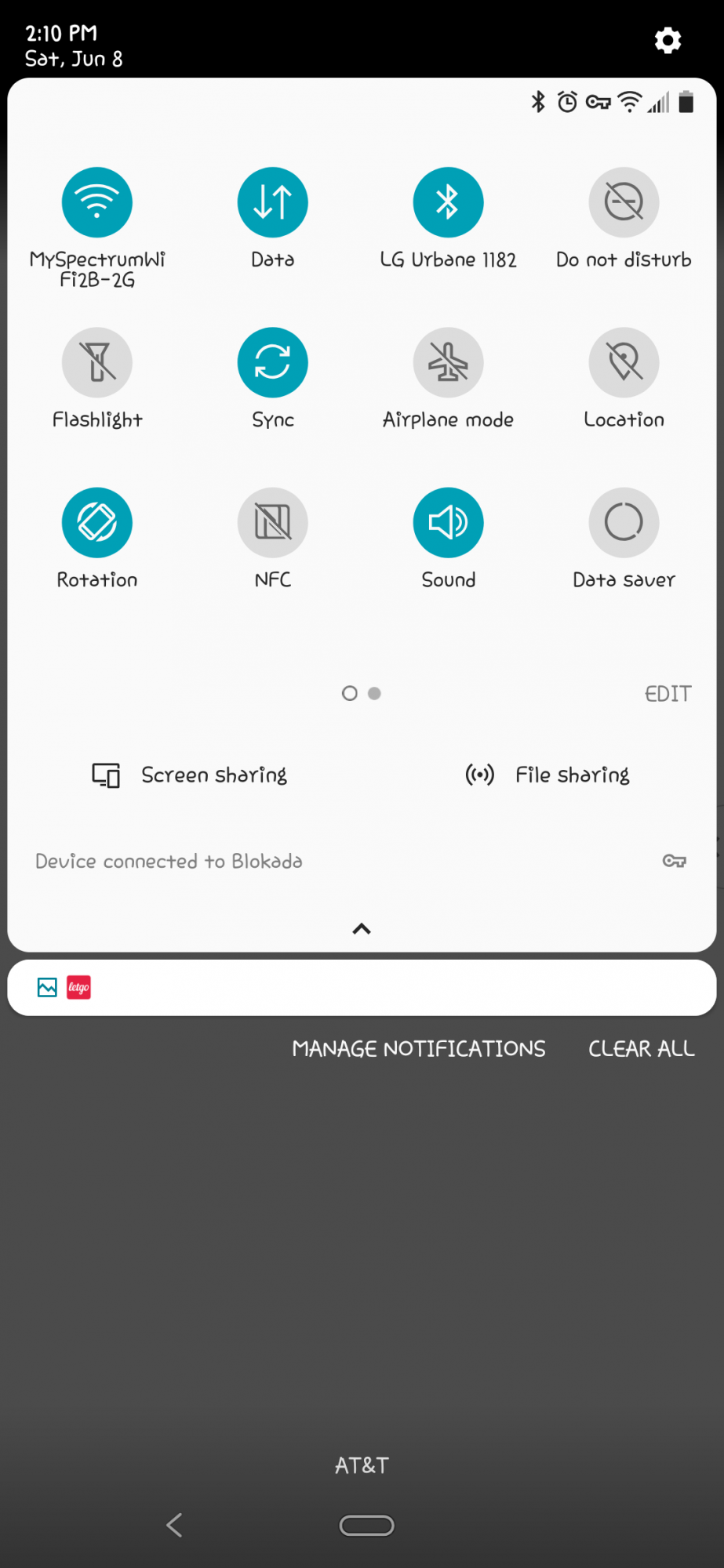
Task: Toggle the Sound tile
Action: (x=449, y=522)
